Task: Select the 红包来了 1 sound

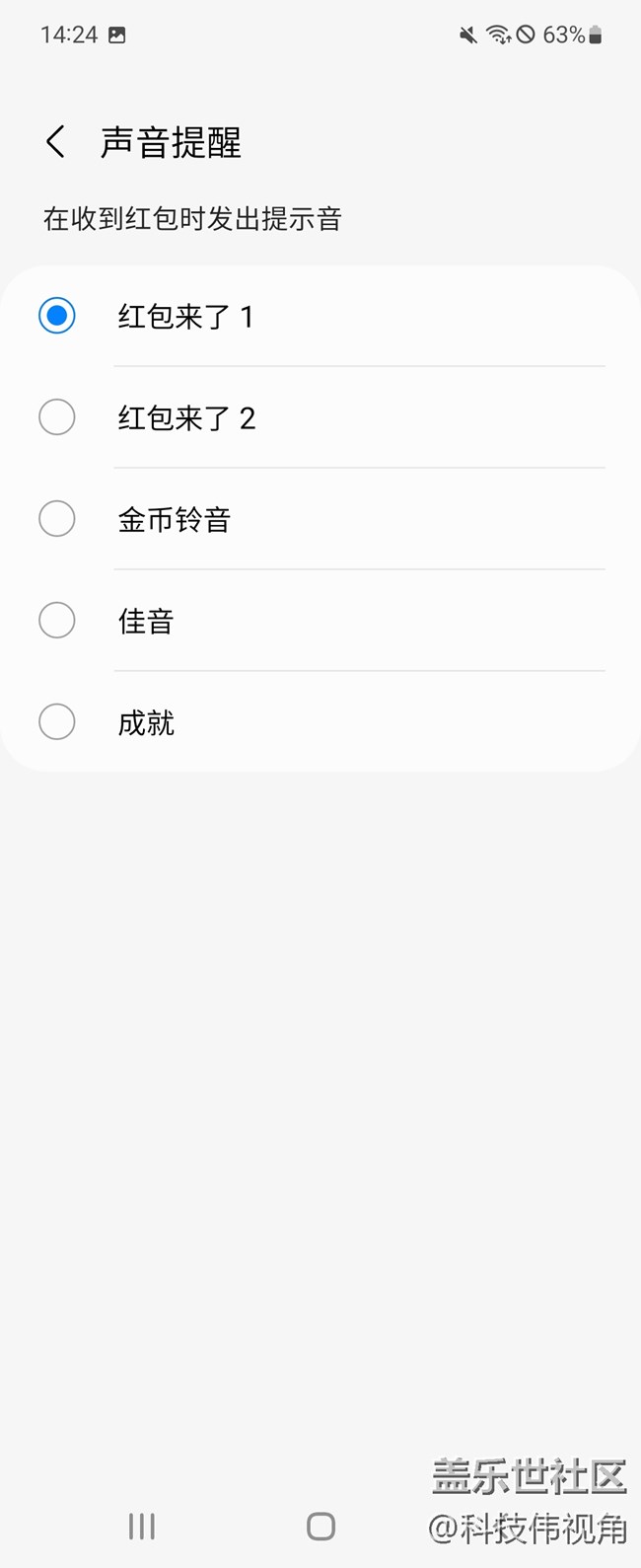Action: [57, 316]
